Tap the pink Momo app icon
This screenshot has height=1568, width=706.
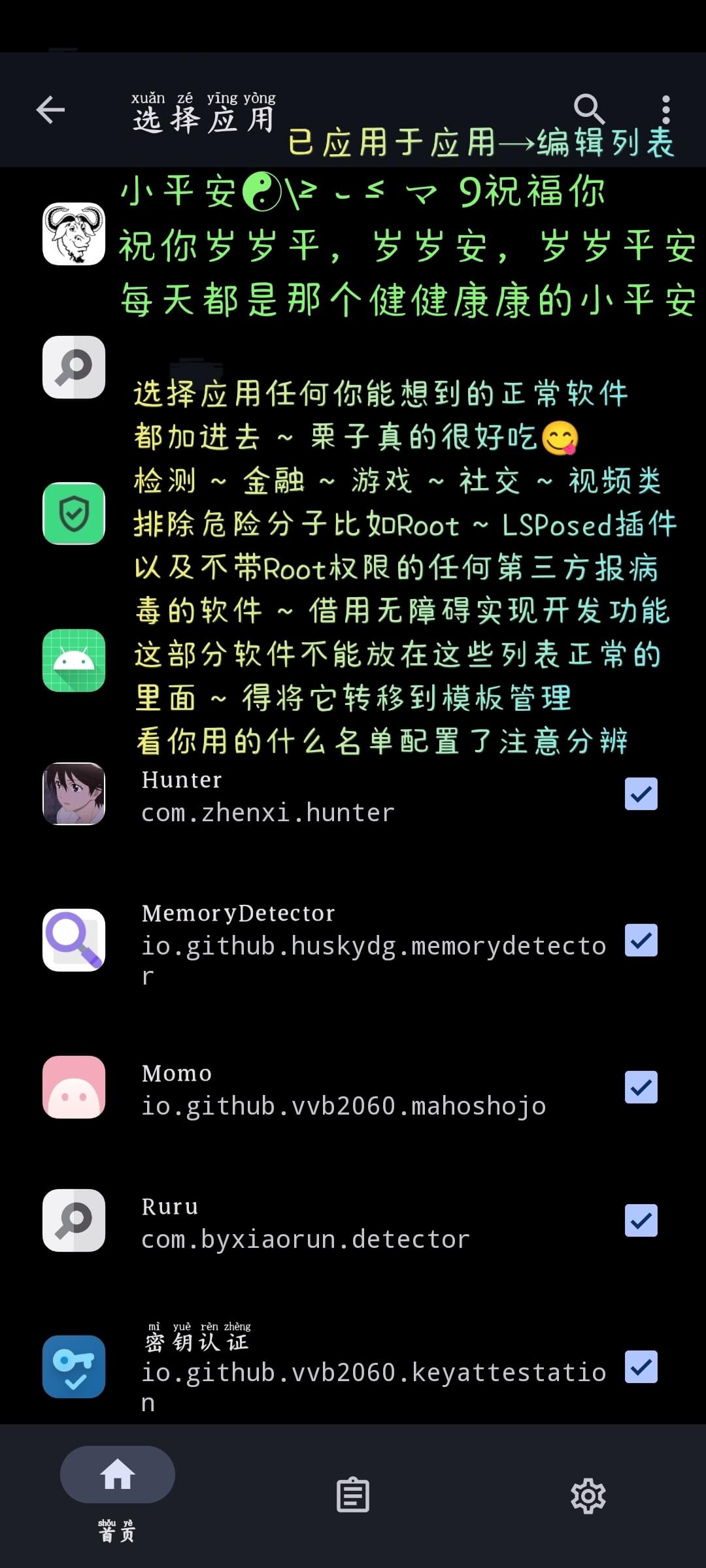pyautogui.click(x=73, y=1088)
